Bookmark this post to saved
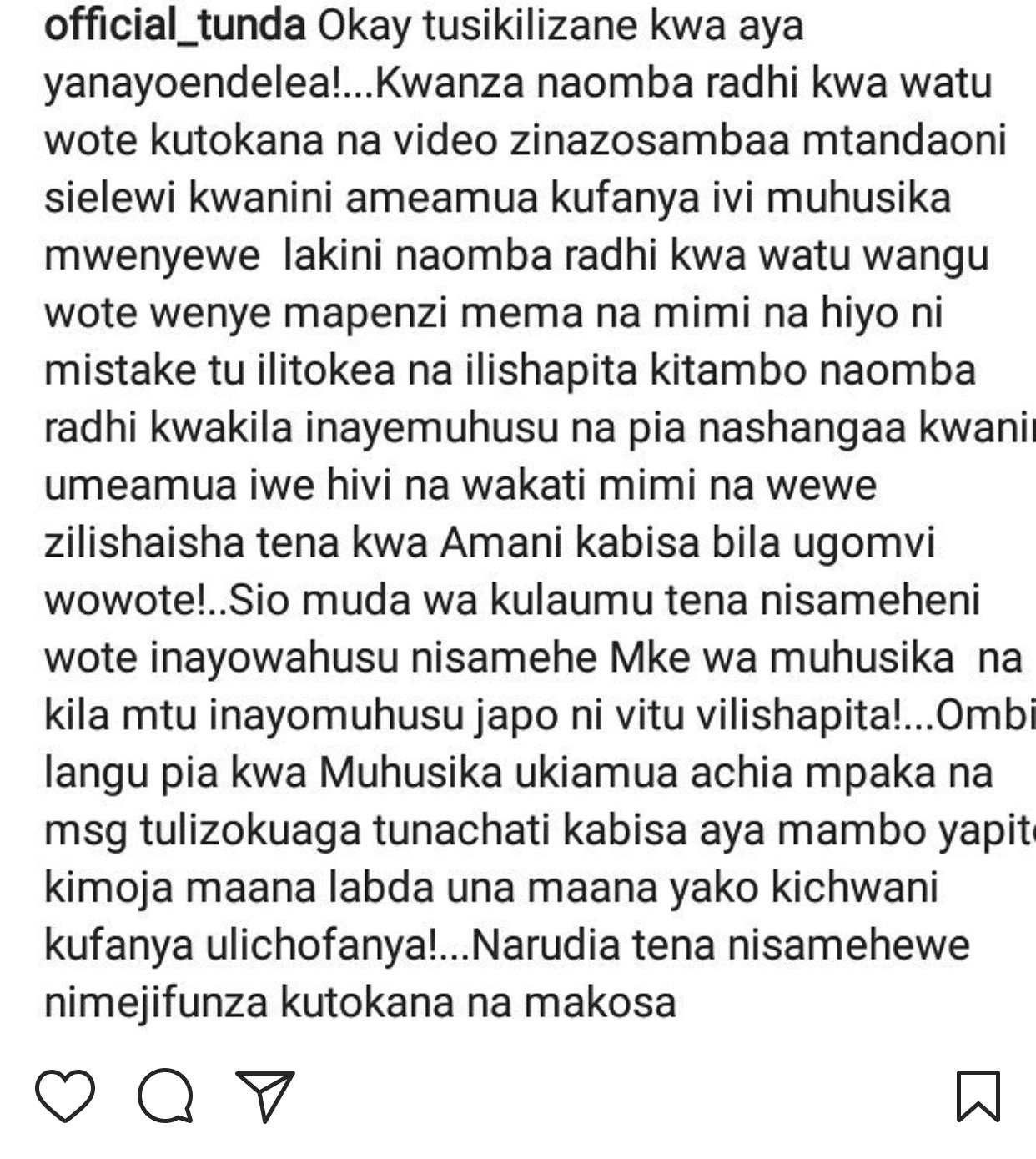This screenshot has height=1159, width=1036. point(978,1096)
